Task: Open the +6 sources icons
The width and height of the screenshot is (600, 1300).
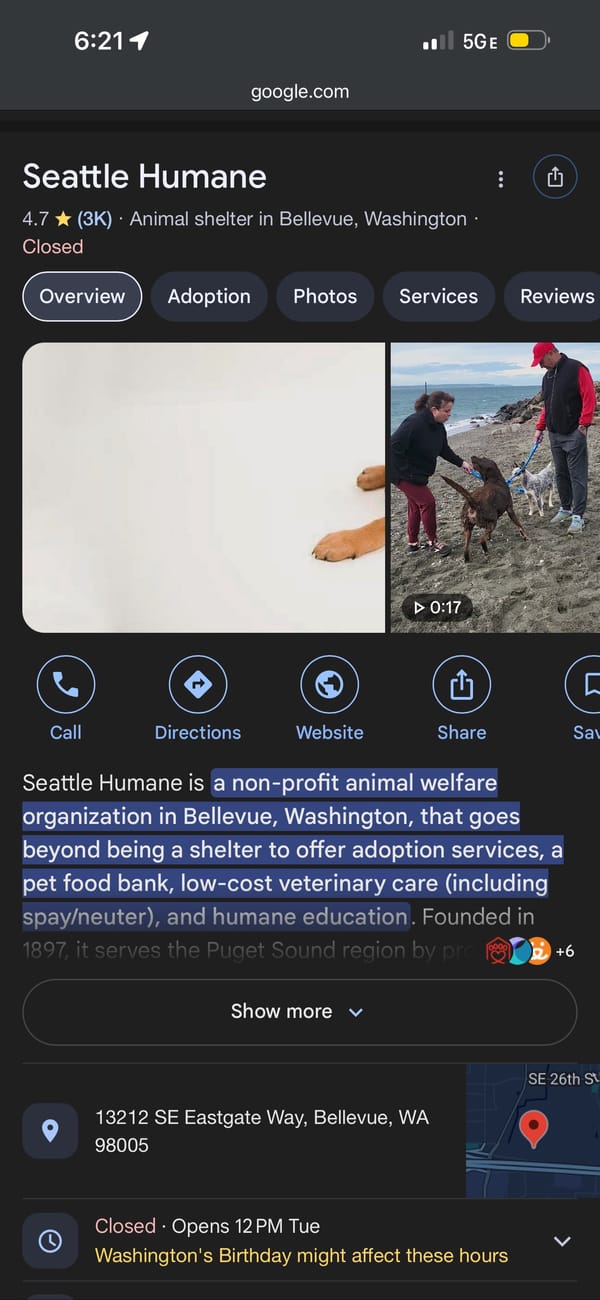Action: pos(530,950)
